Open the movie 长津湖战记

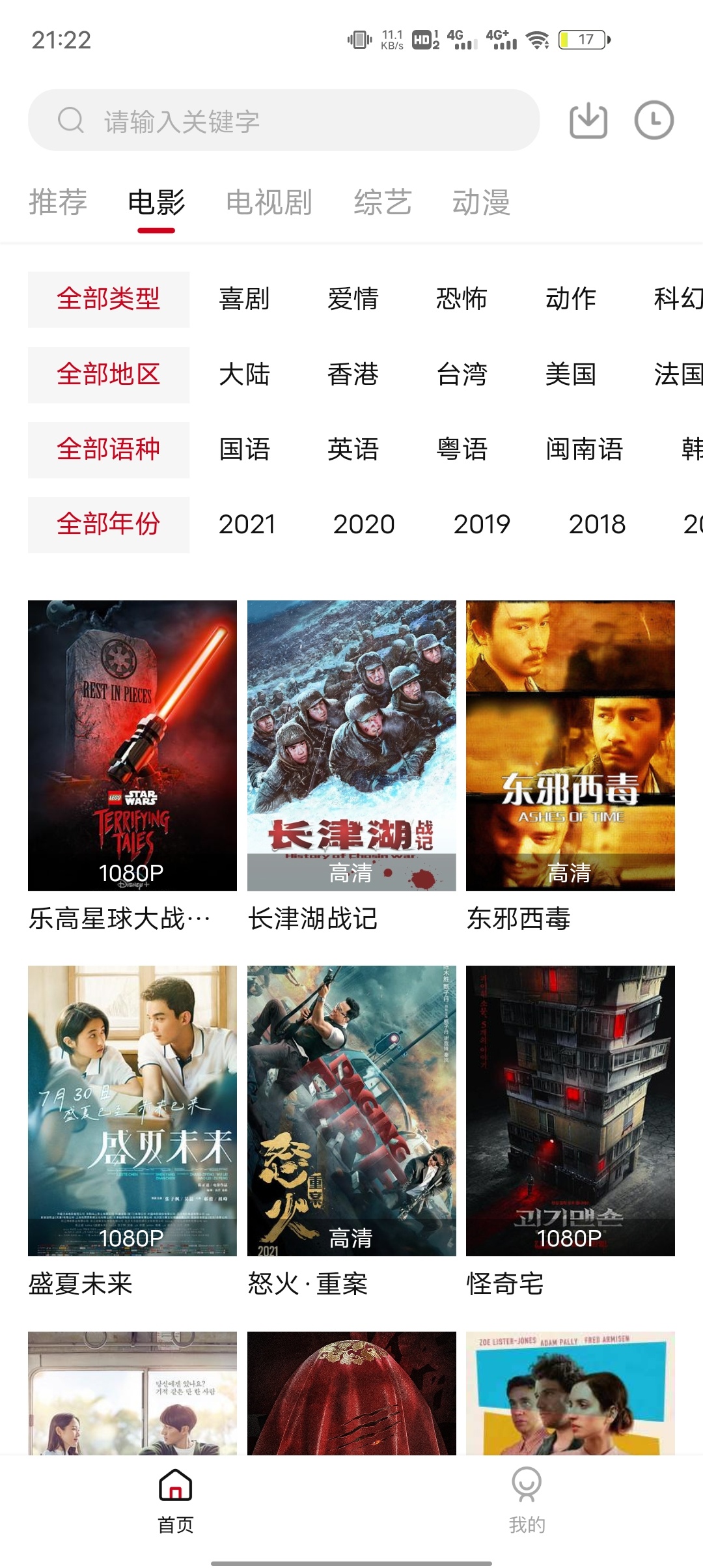click(x=351, y=746)
